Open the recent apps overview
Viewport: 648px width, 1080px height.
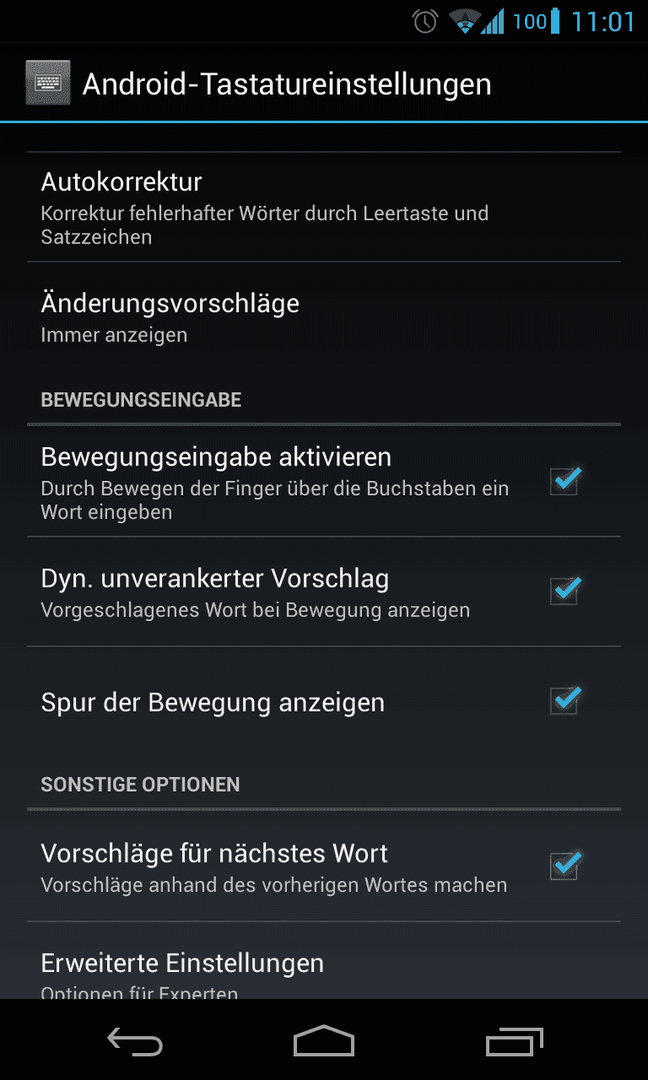click(514, 1041)
